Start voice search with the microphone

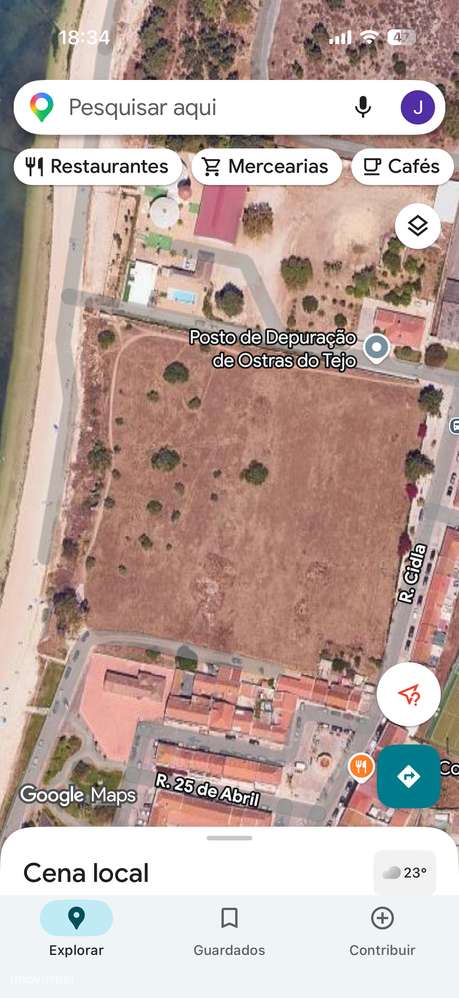point(363,108)
